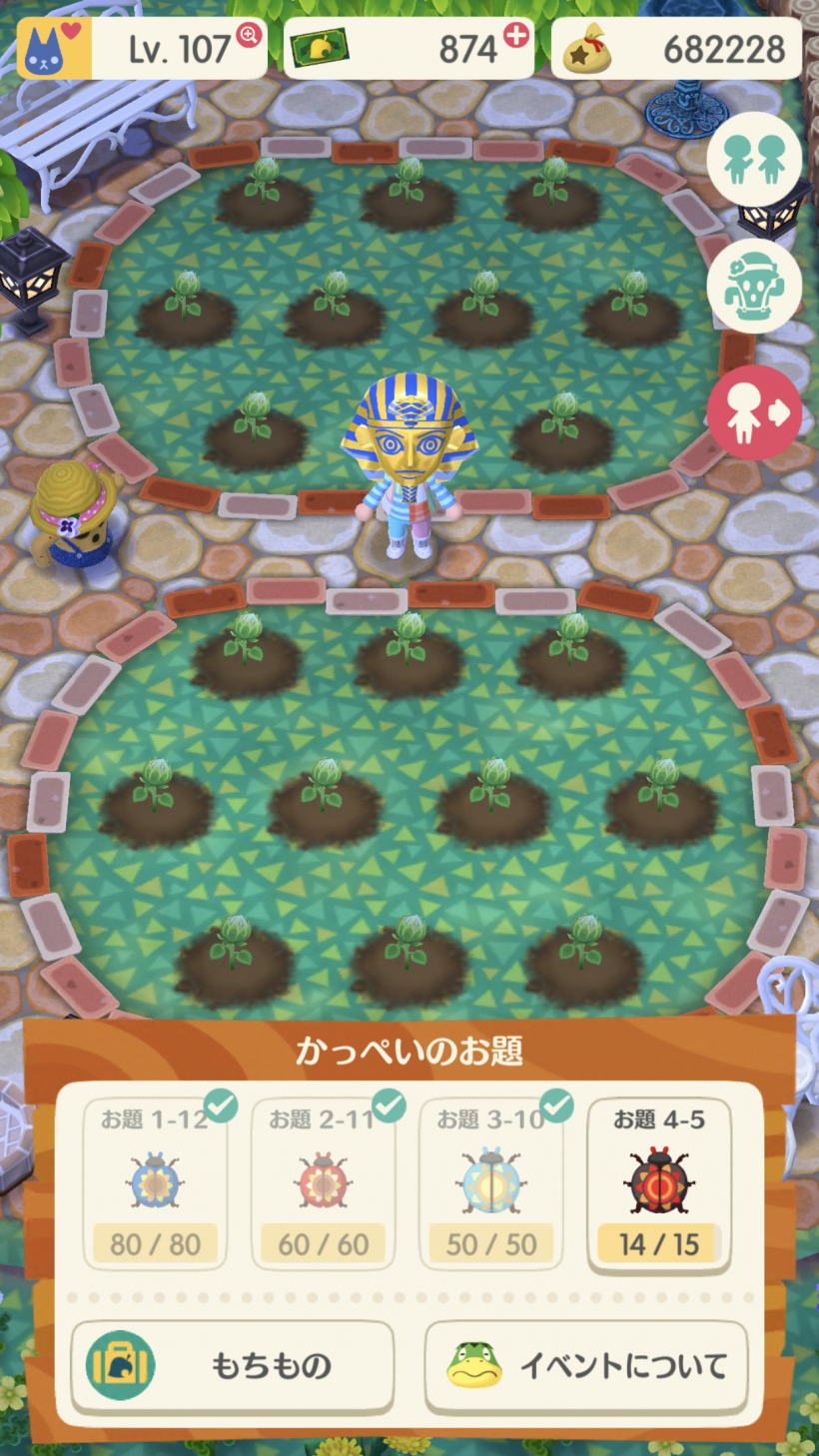819x1456 pixels.
Task: Open the もちもの items button
Action: point(232,1365)
